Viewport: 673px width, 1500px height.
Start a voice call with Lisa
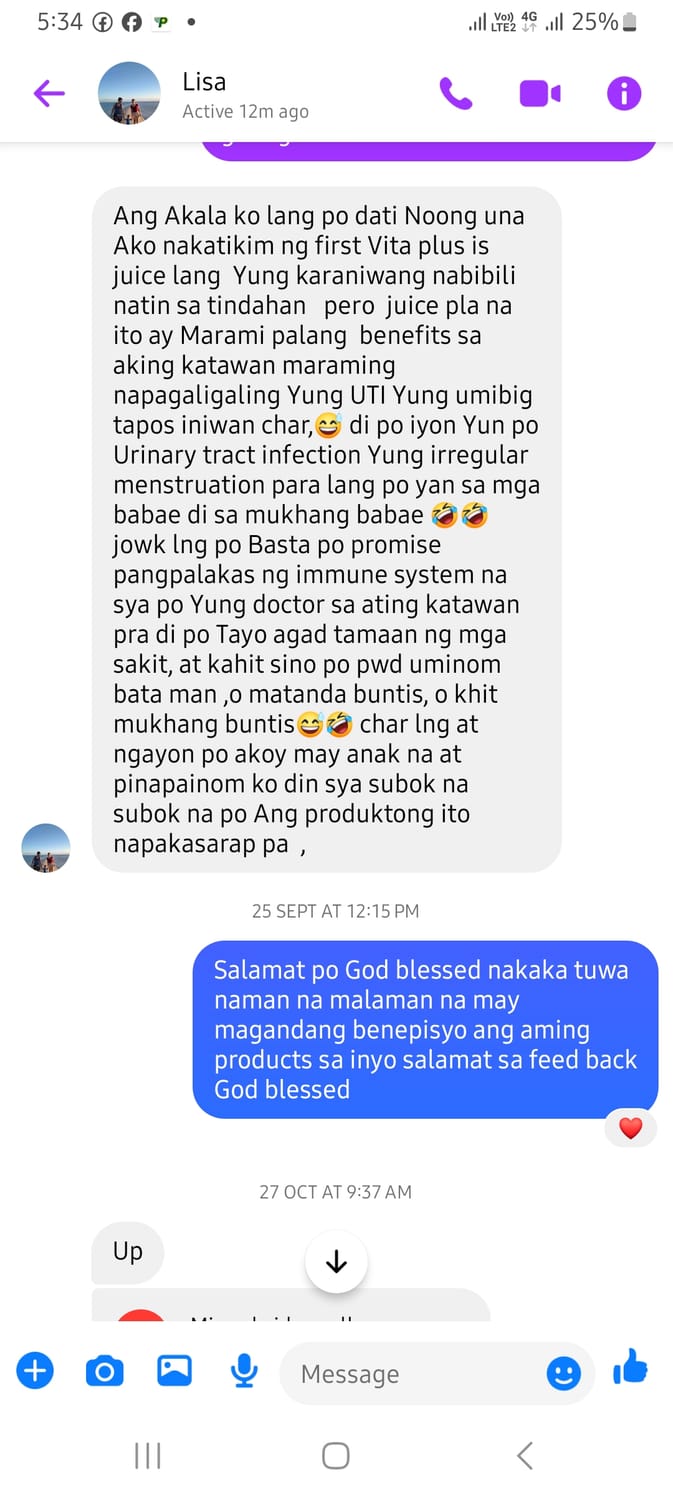point(455,94)
